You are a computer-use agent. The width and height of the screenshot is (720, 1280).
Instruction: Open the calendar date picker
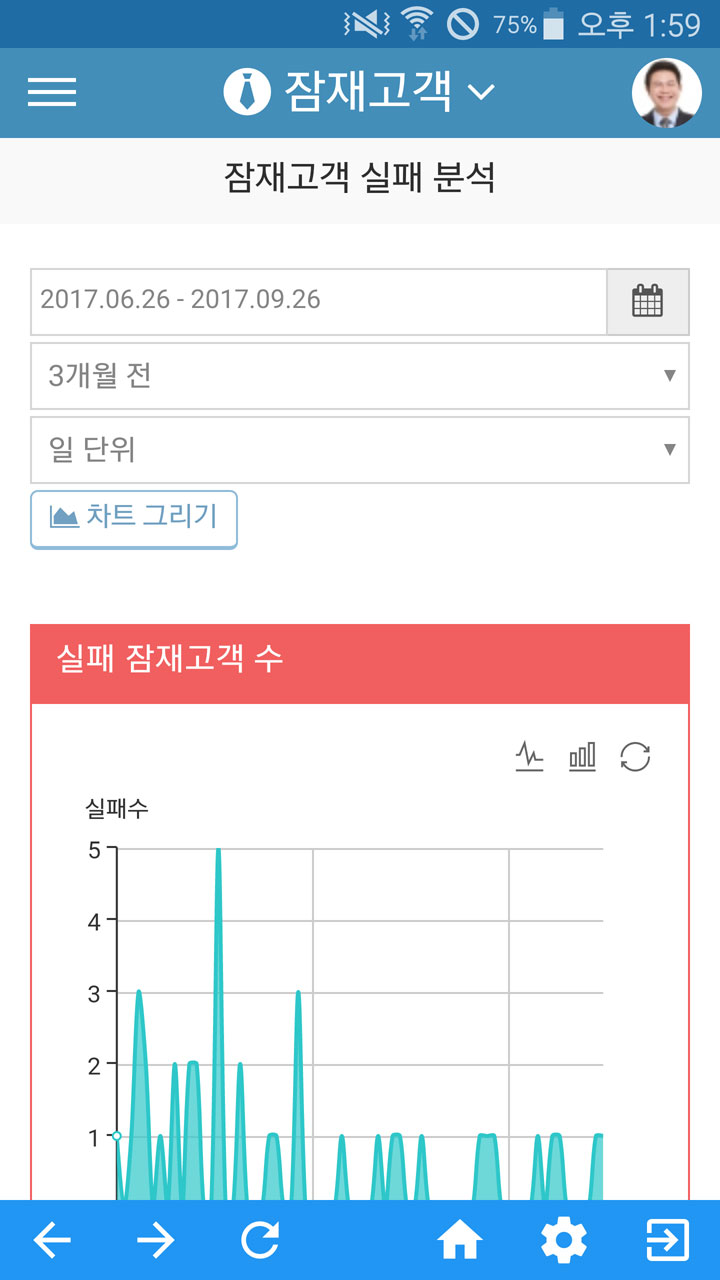[648, 301]
